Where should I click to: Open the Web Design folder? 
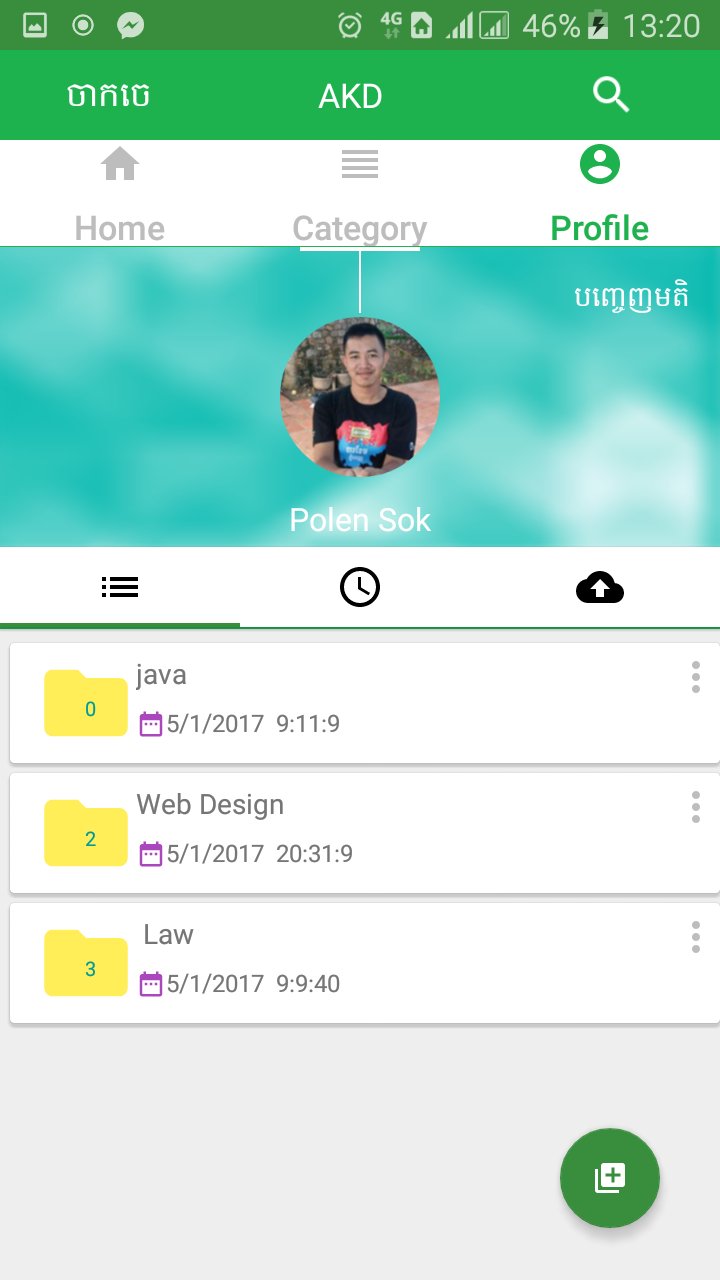point(364,833)
